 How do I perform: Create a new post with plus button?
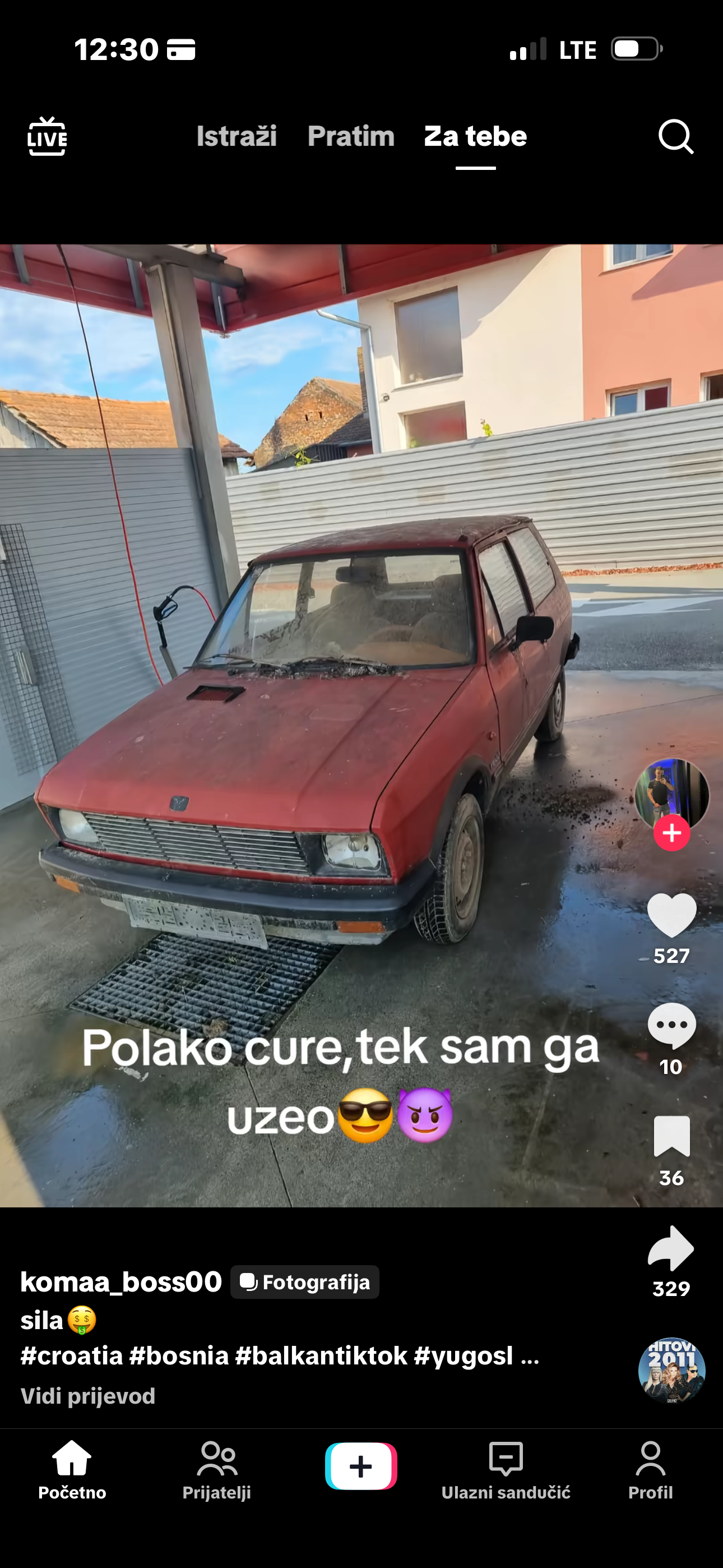[x=361, y=1466]
